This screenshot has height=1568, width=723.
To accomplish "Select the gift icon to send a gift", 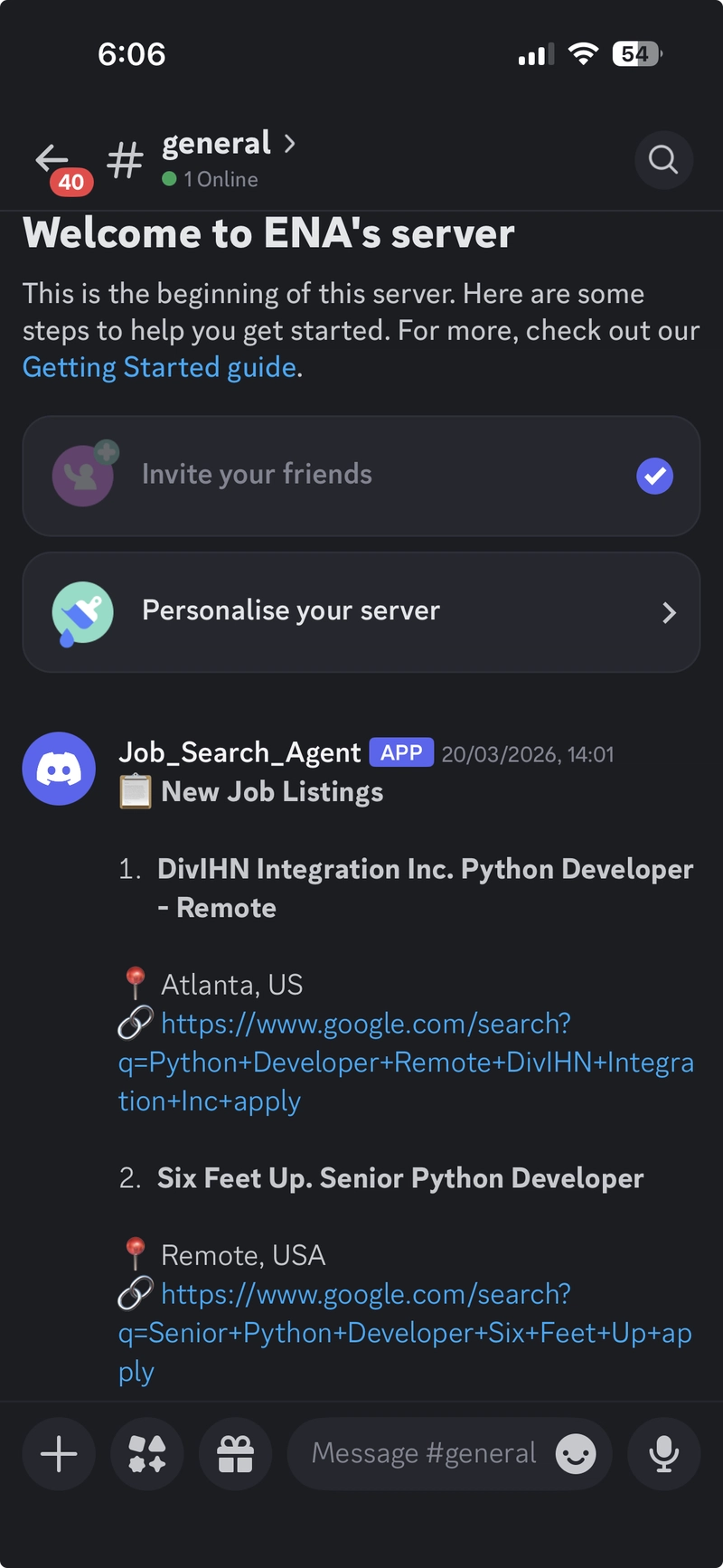I will click(235, 1453).
